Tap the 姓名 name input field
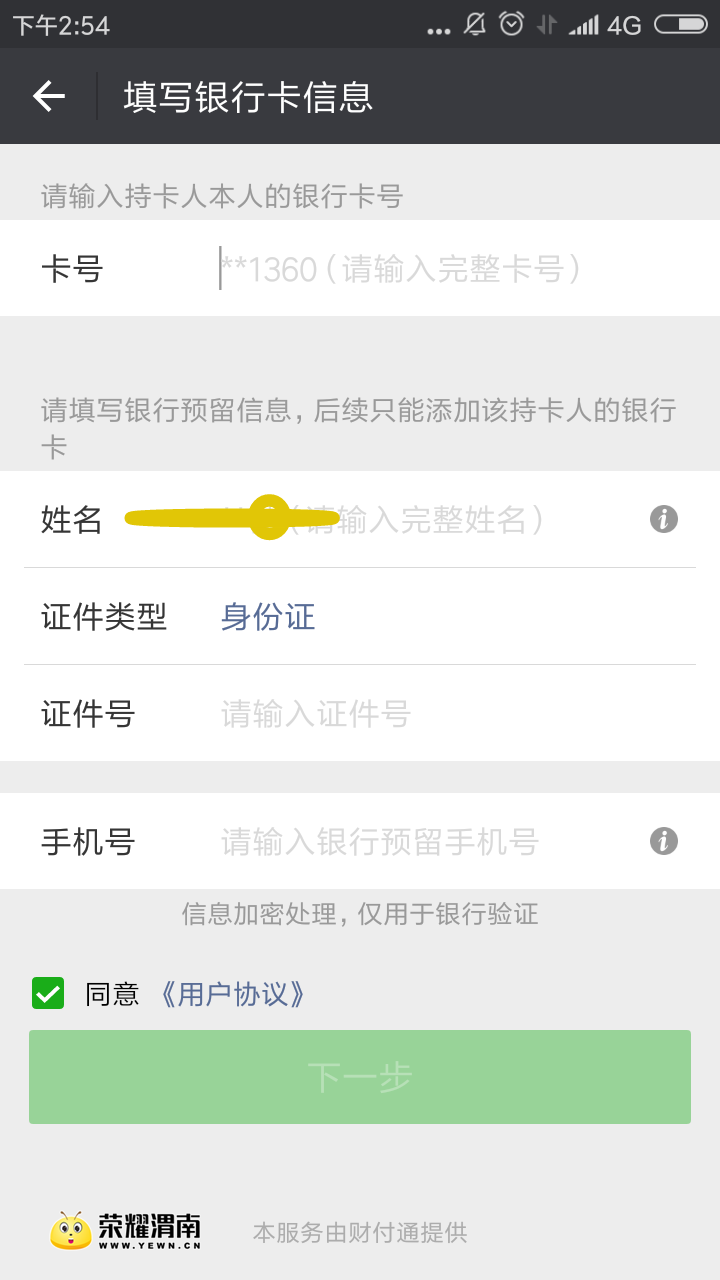The height and width of the screenshot is (1280, 720). click(x=400, y=520)
